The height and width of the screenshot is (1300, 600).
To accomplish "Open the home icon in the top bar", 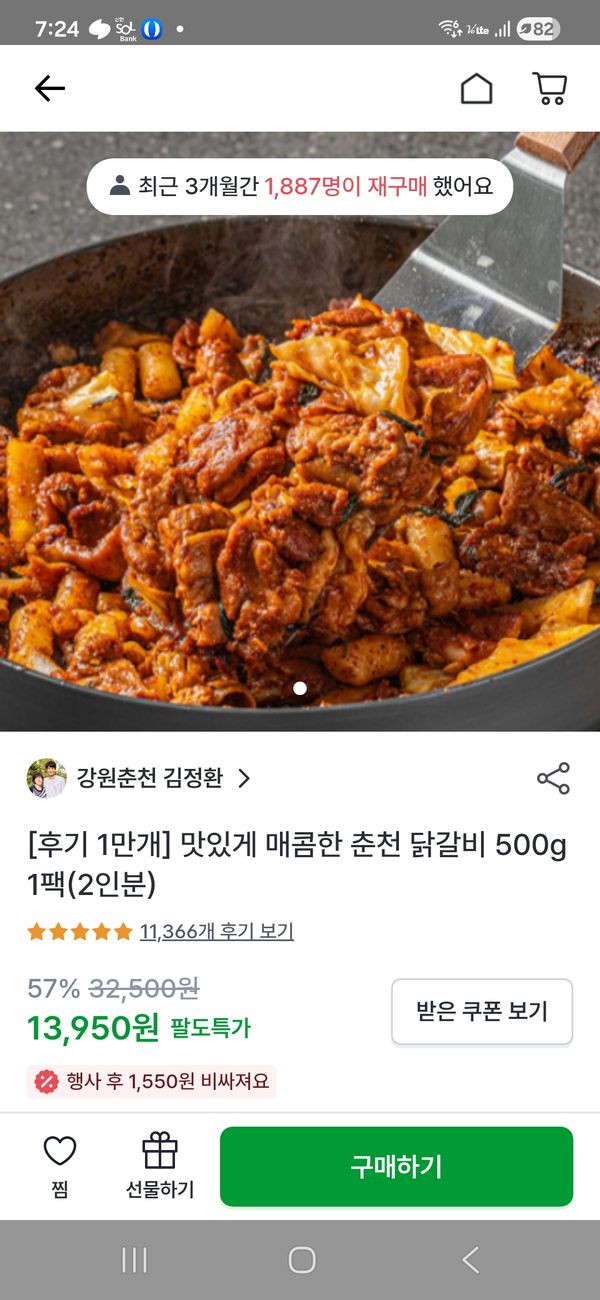I will (x=476, y=89).
